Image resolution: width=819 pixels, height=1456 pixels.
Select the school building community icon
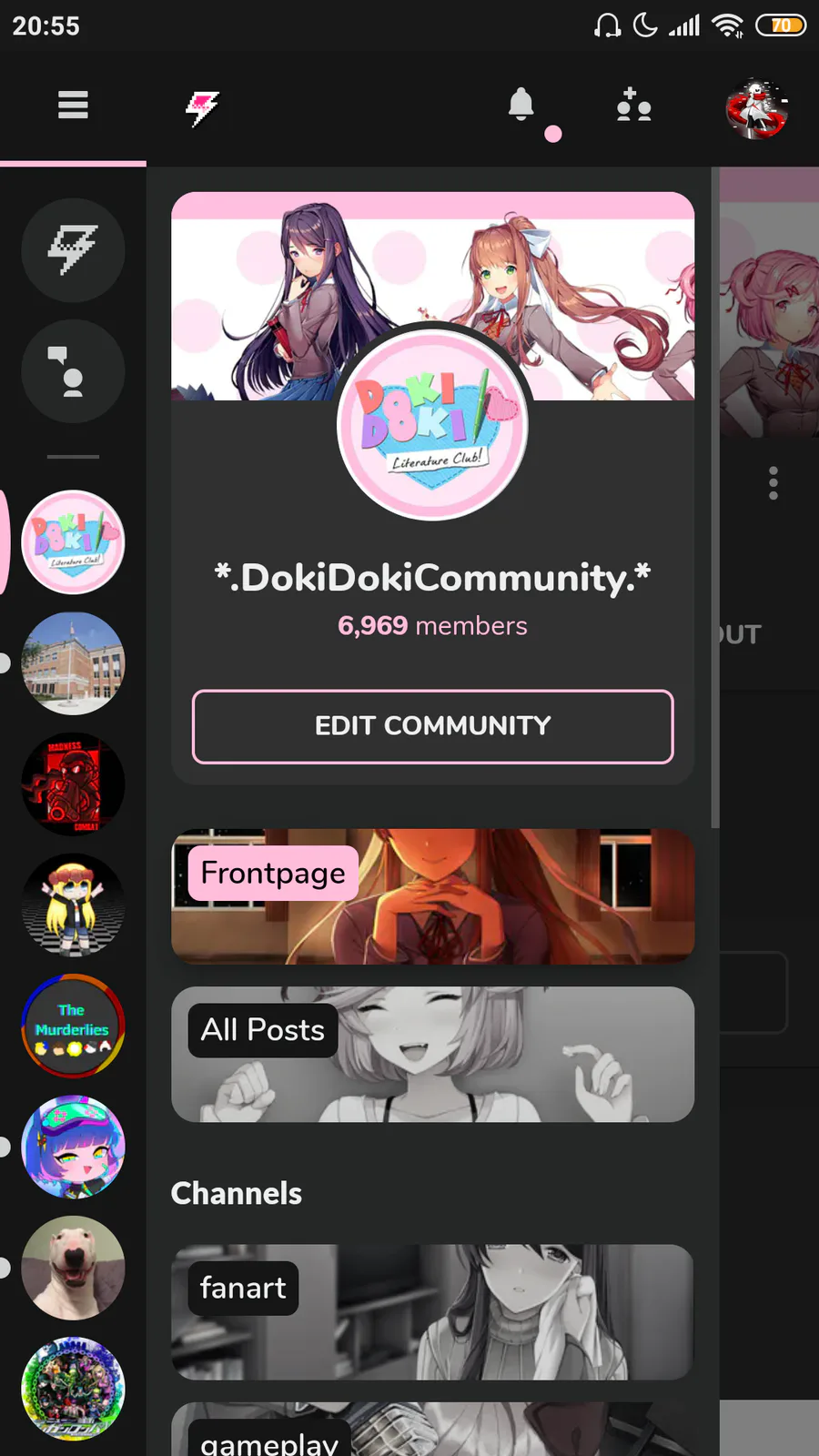coord(73,663)
